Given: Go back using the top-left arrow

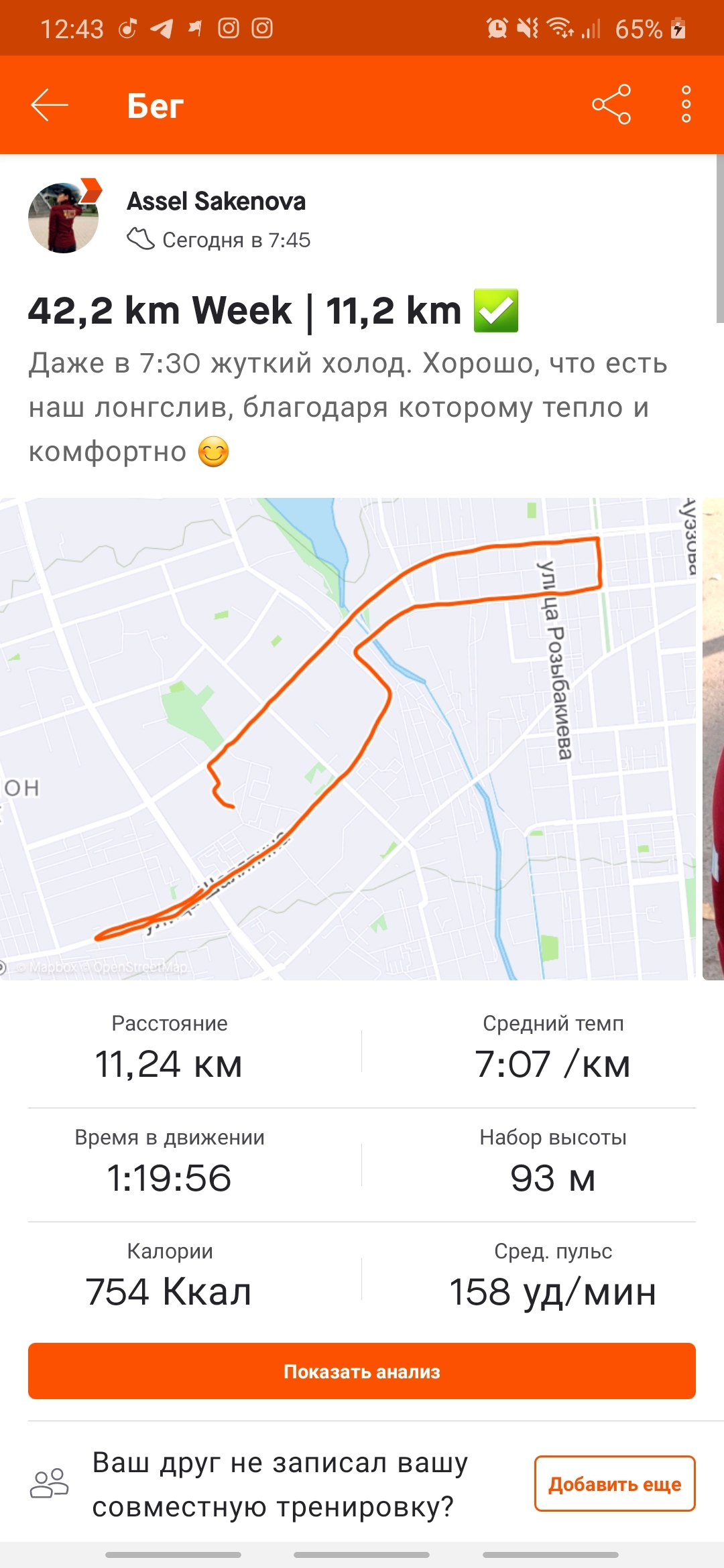Looking at the screenshot, I should pyautogui.click(x=50, y=105).
